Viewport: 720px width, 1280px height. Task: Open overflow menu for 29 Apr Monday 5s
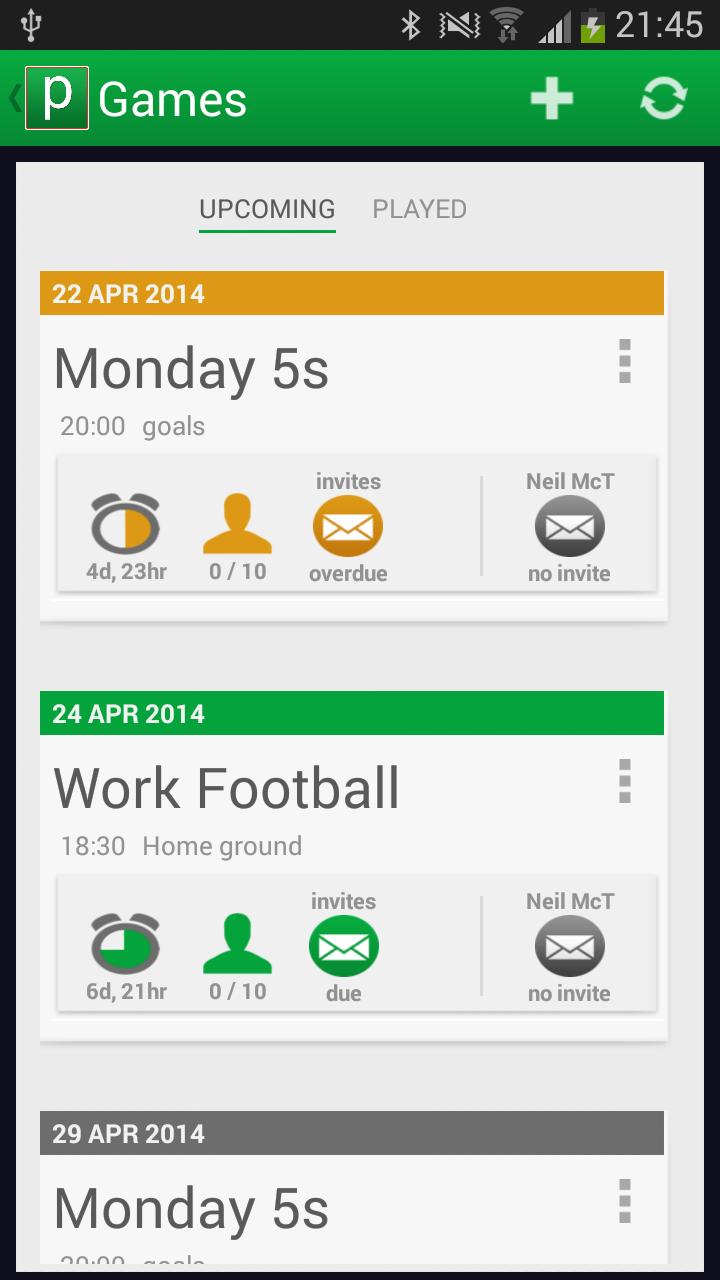click(x=625, y=1201)
